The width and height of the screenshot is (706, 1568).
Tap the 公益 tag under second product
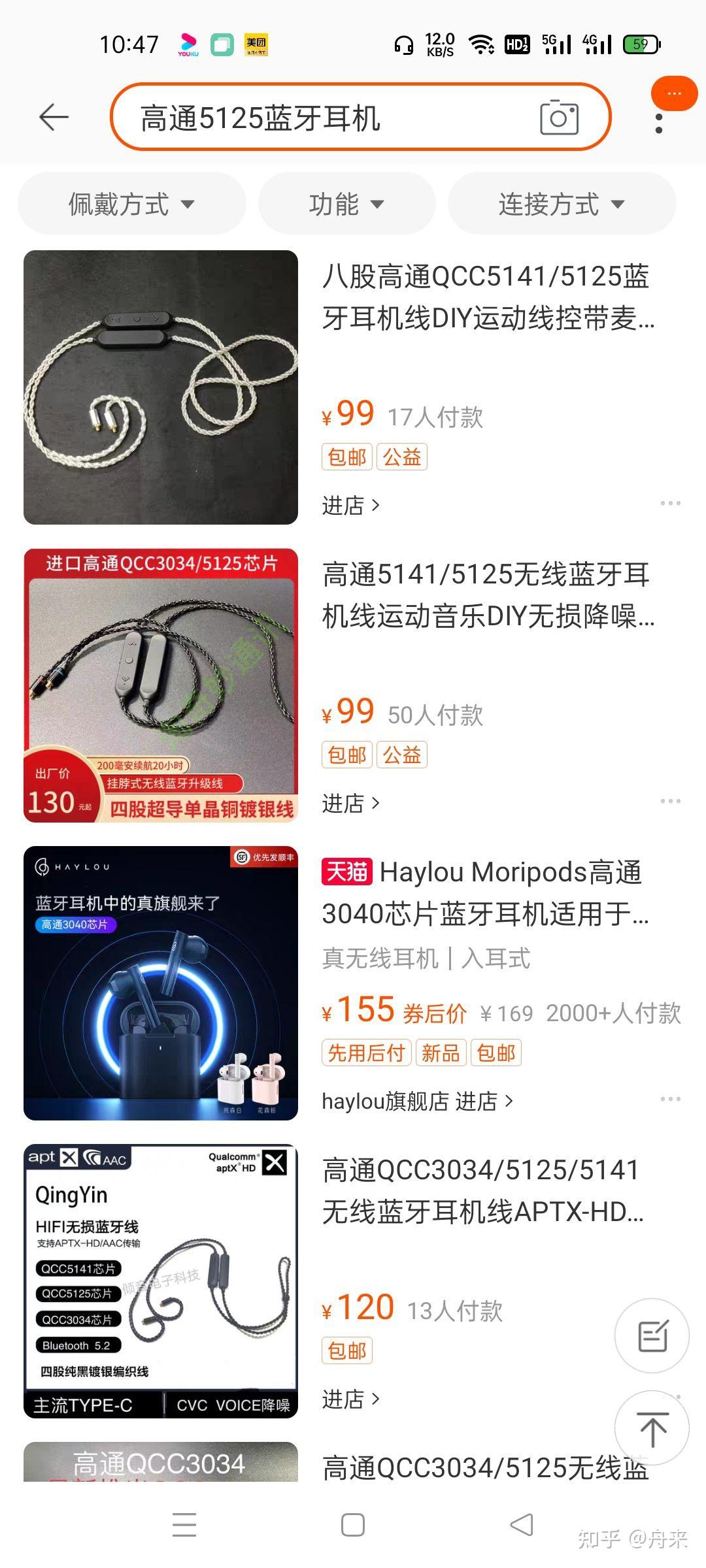[403, 755]
